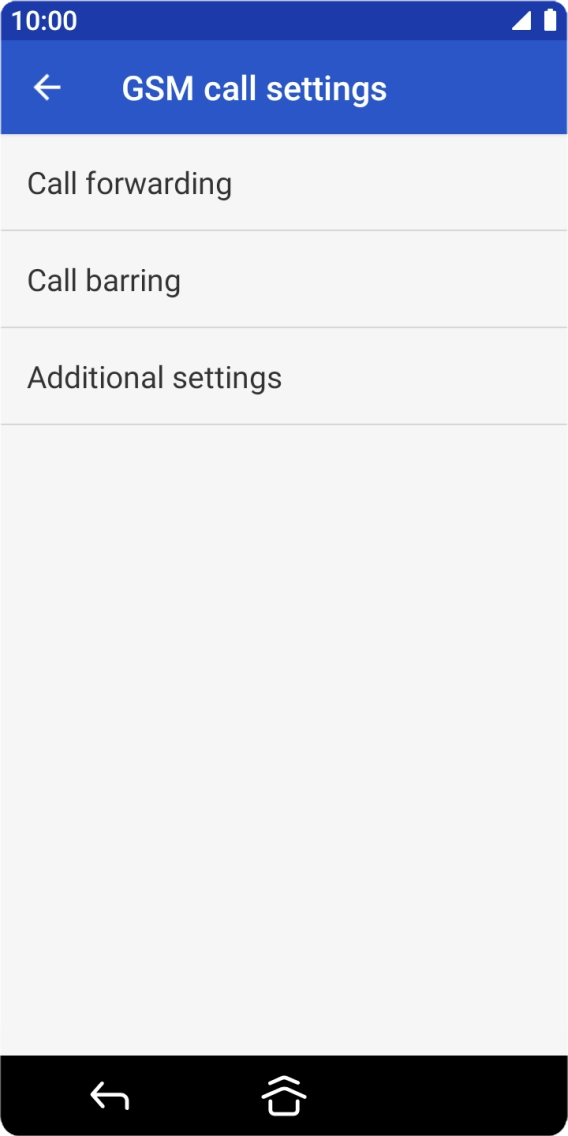The width and height of the screenshot is (568, 1136).
Task: Go to the home screen
Action: click(x=284, y=1095)
